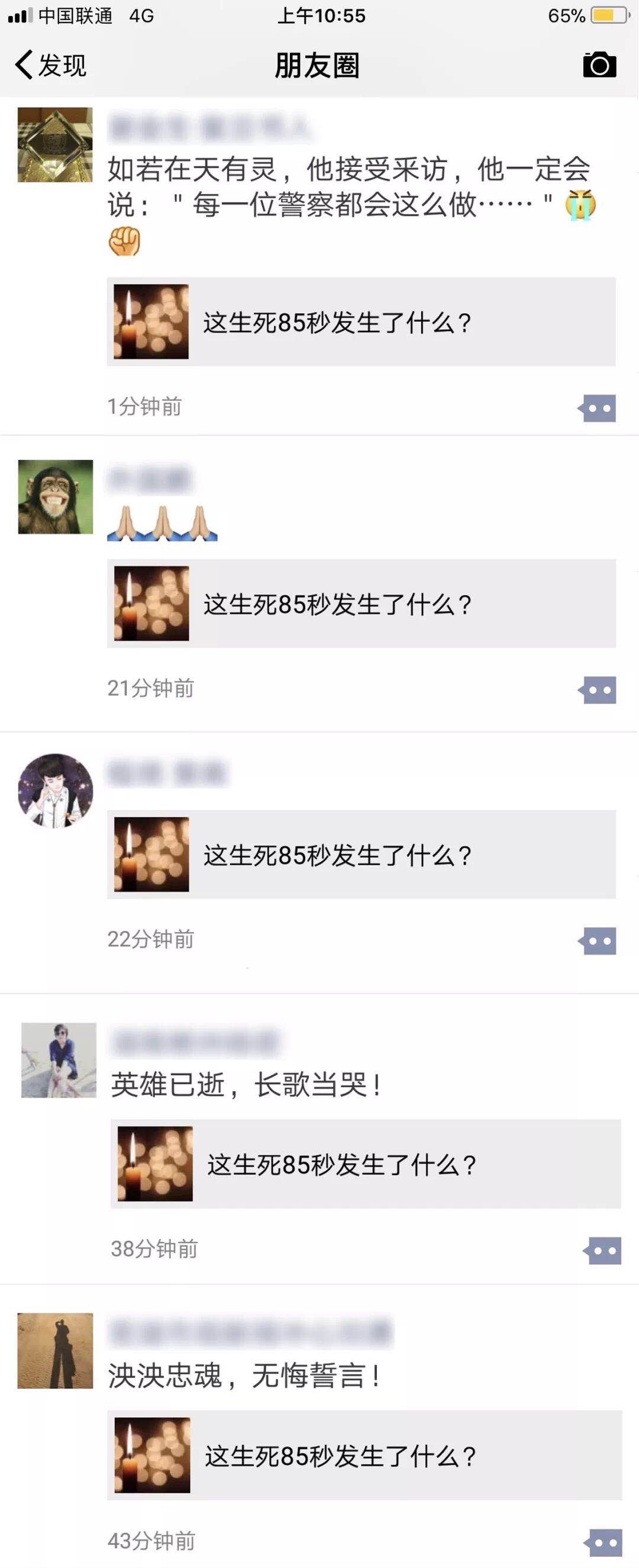The width and height of the screenshot is (639, 1568).
Task: Open the article card in the 22分钟前 post
Action: tap(362, 855)
